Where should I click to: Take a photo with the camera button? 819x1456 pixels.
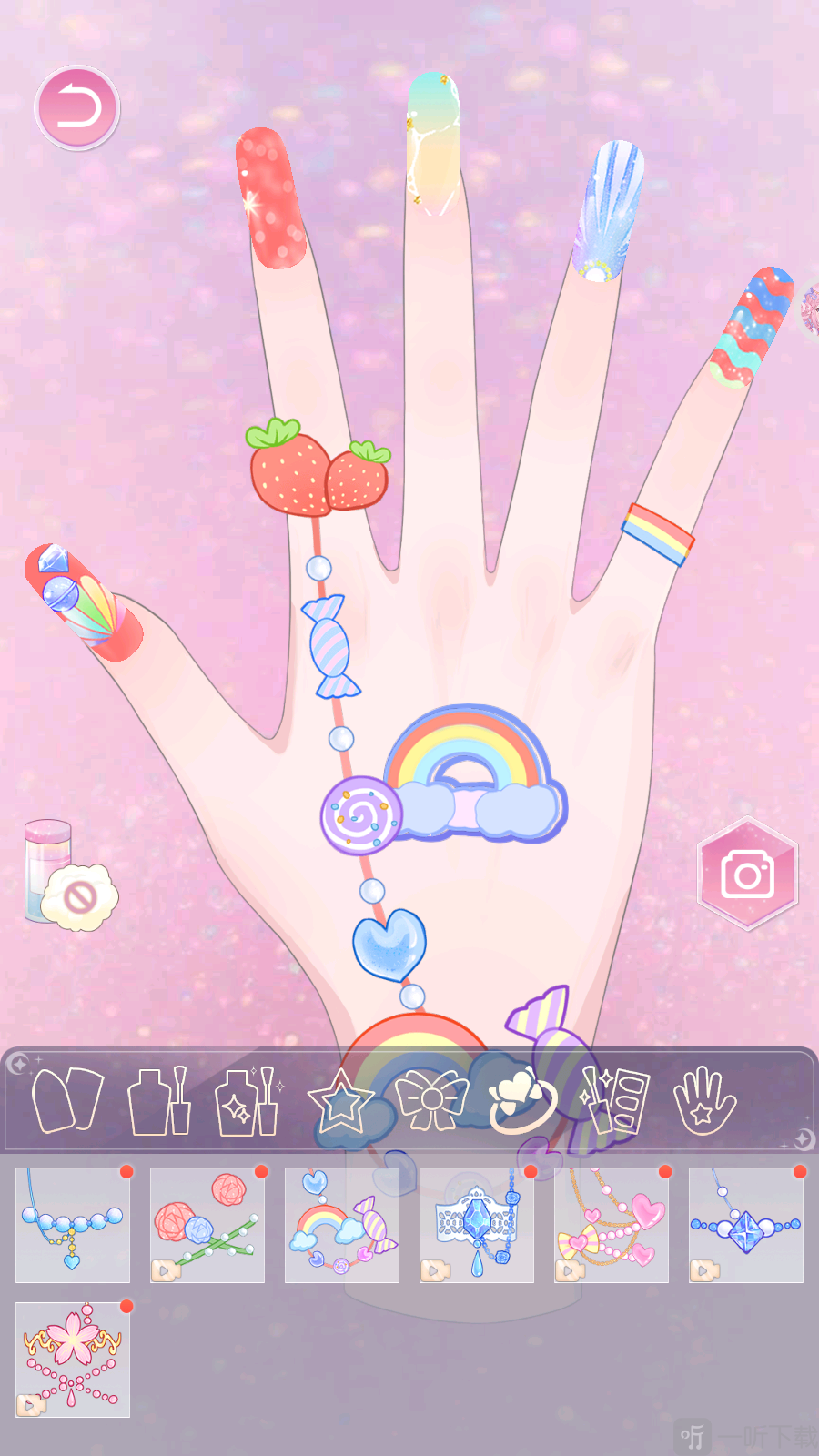pyautogui.click(x=747, y=874)
